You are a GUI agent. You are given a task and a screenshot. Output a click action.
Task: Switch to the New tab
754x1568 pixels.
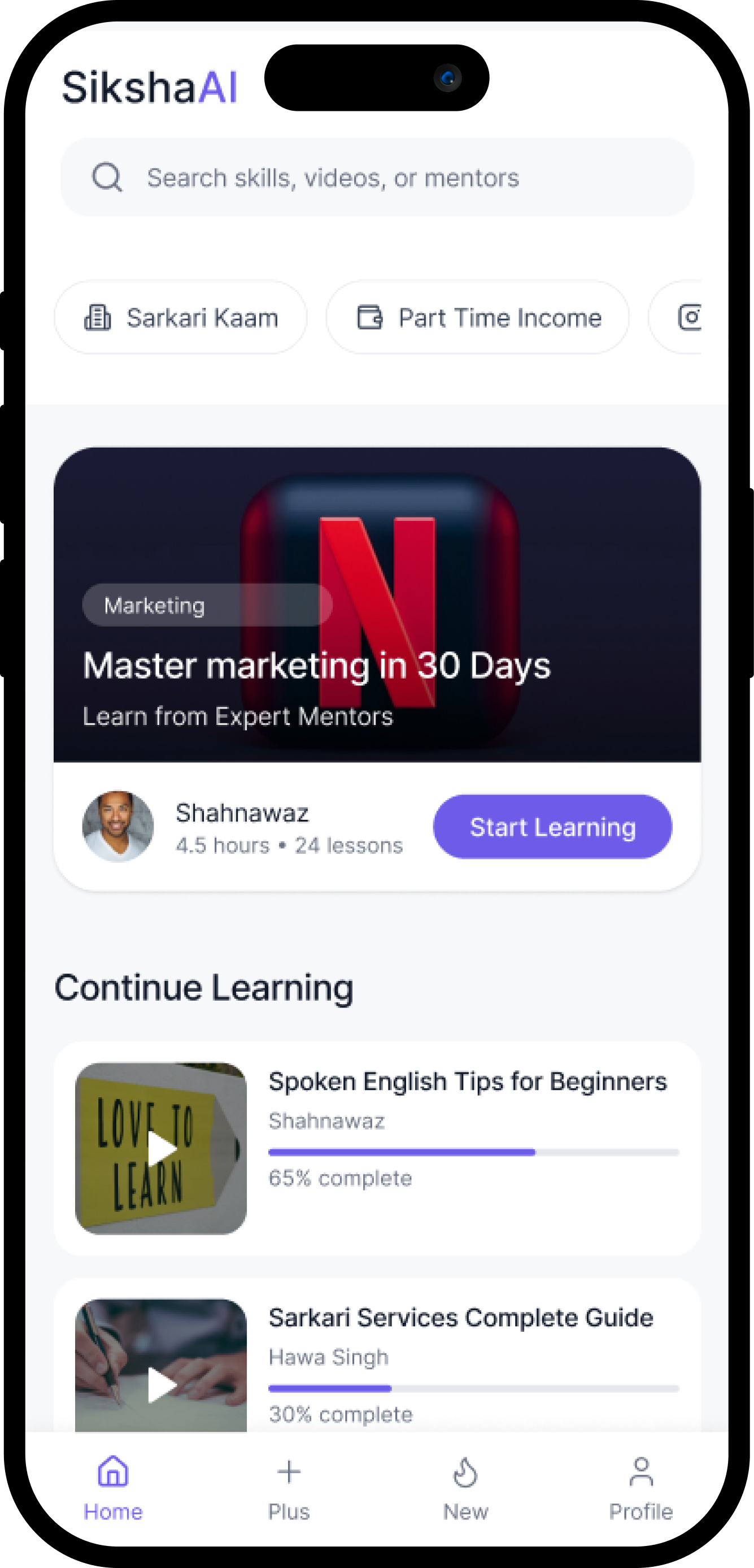(465, 1485)
